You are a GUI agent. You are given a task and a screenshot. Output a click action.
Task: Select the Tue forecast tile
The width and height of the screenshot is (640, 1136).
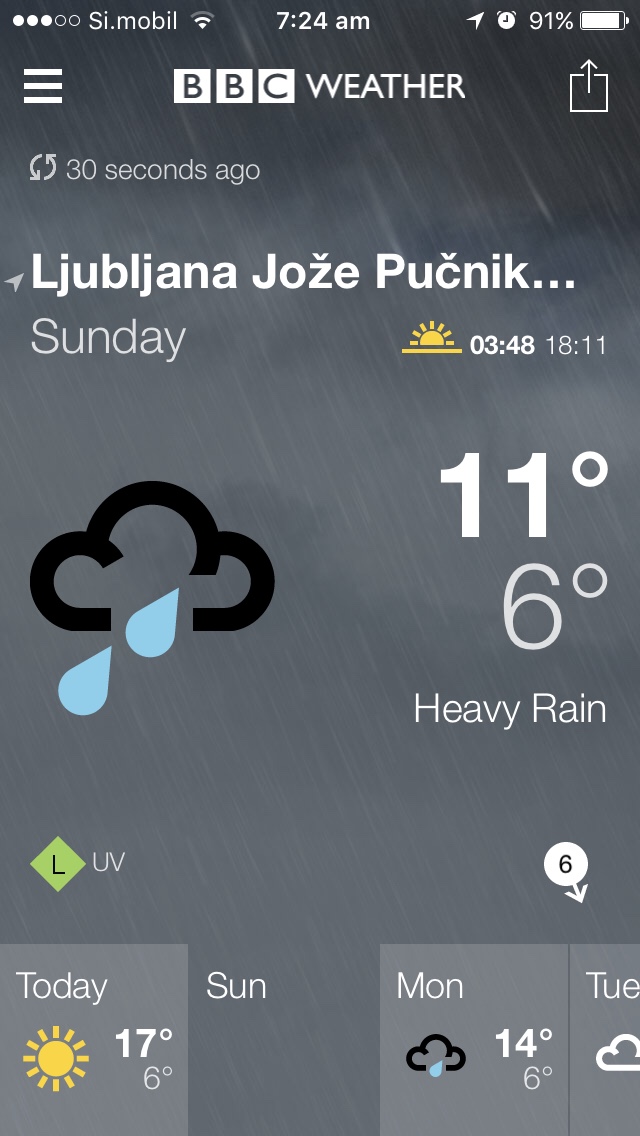click(607, 1038)
